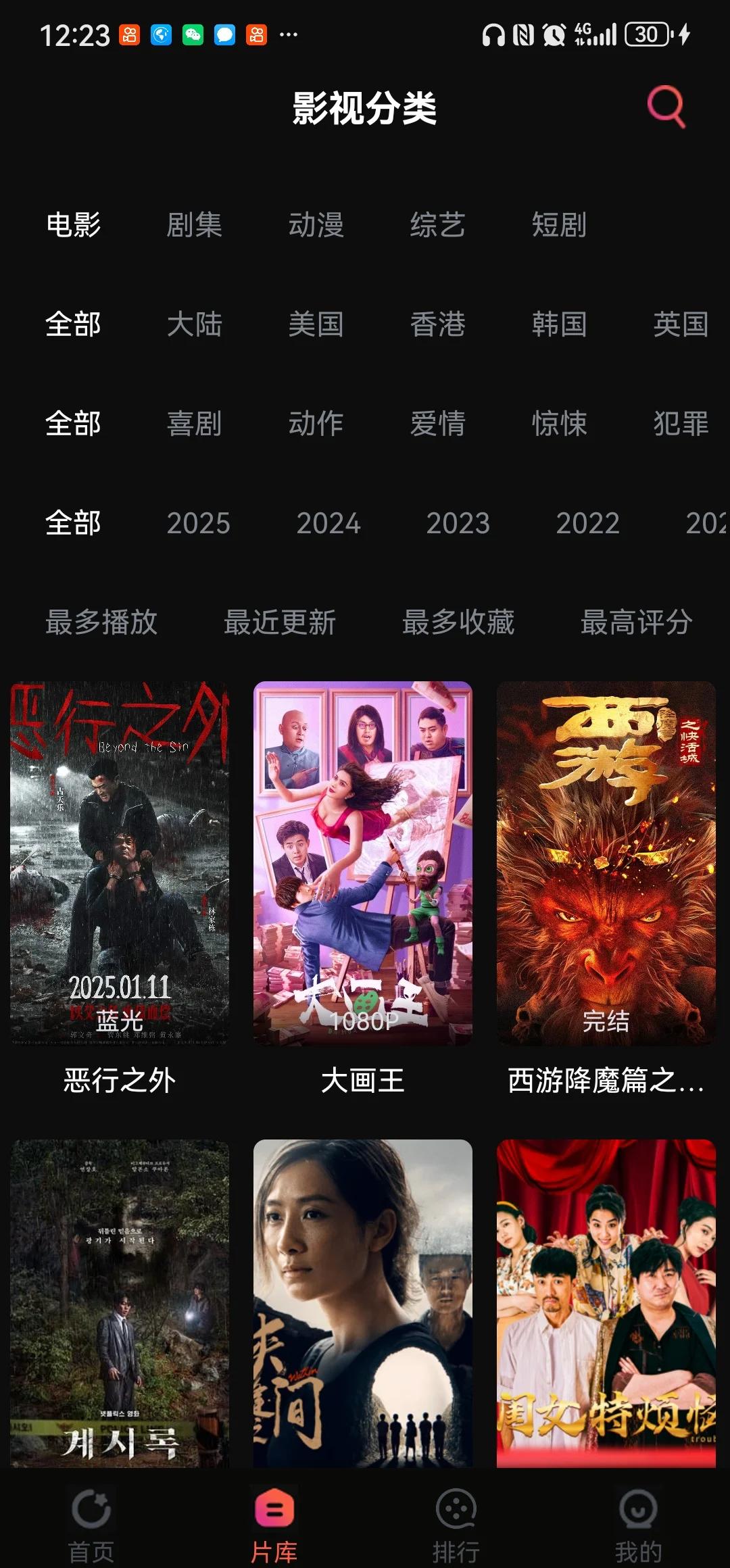The image size is (730, 1568).
Task: Select the 短剧 category
Action: [x=560, y=225]
